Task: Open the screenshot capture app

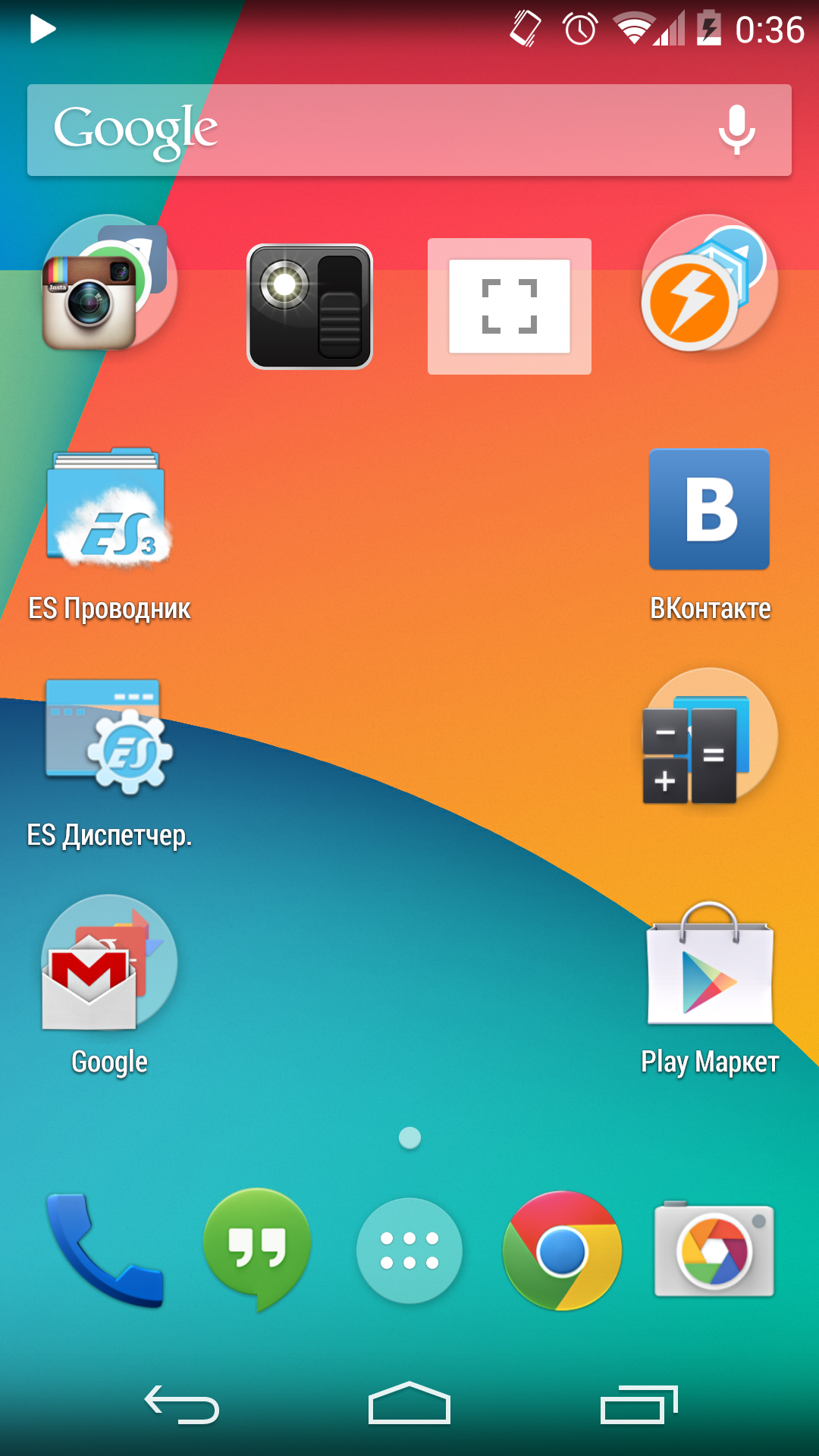Action: [x=510, y=306]
